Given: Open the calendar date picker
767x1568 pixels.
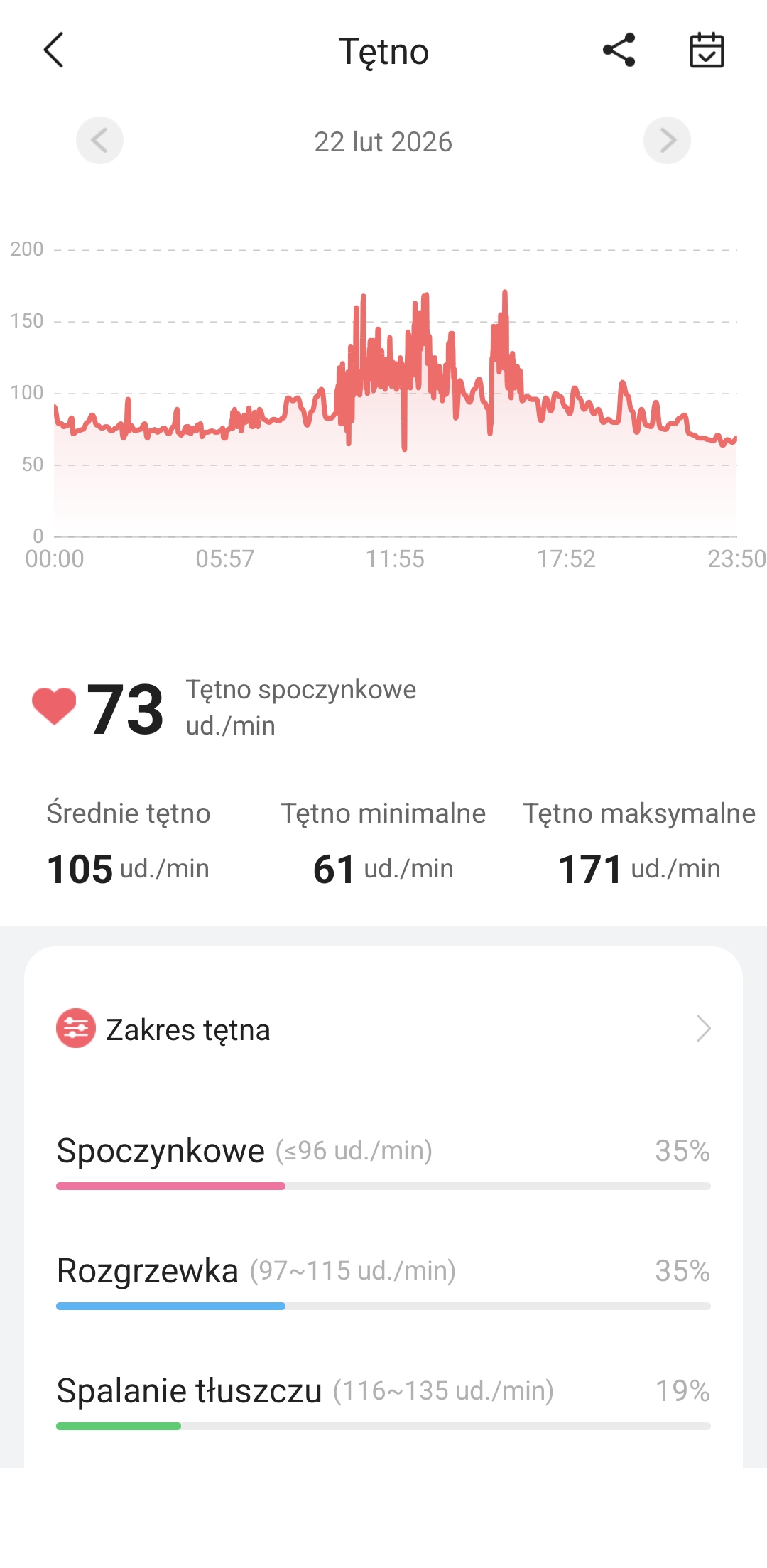Looking at the screenshot, I should (x=707, y=50).
